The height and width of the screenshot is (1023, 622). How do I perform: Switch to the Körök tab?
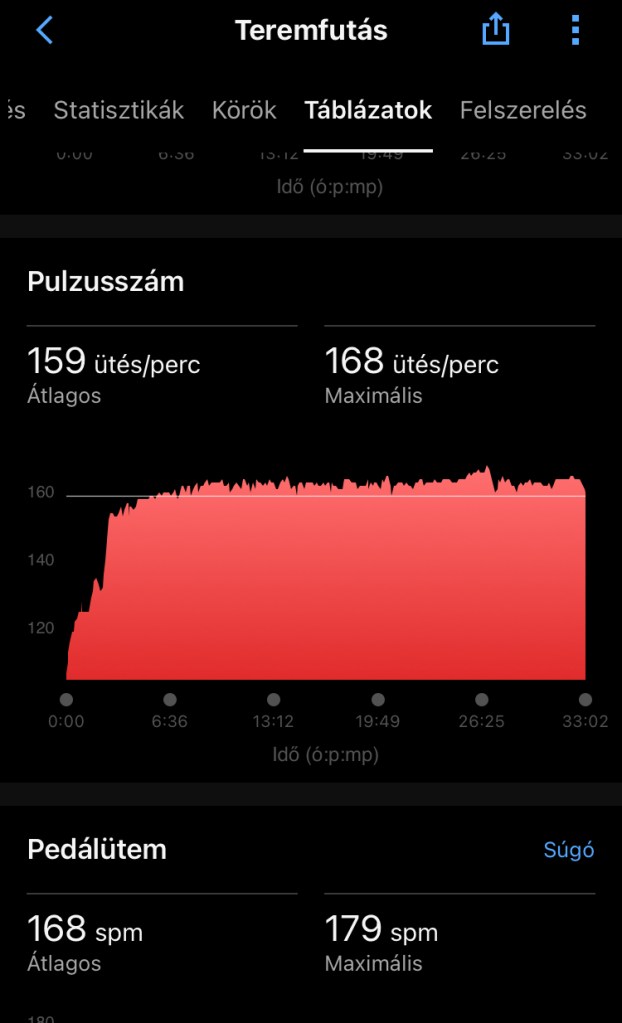pos(244,110)
